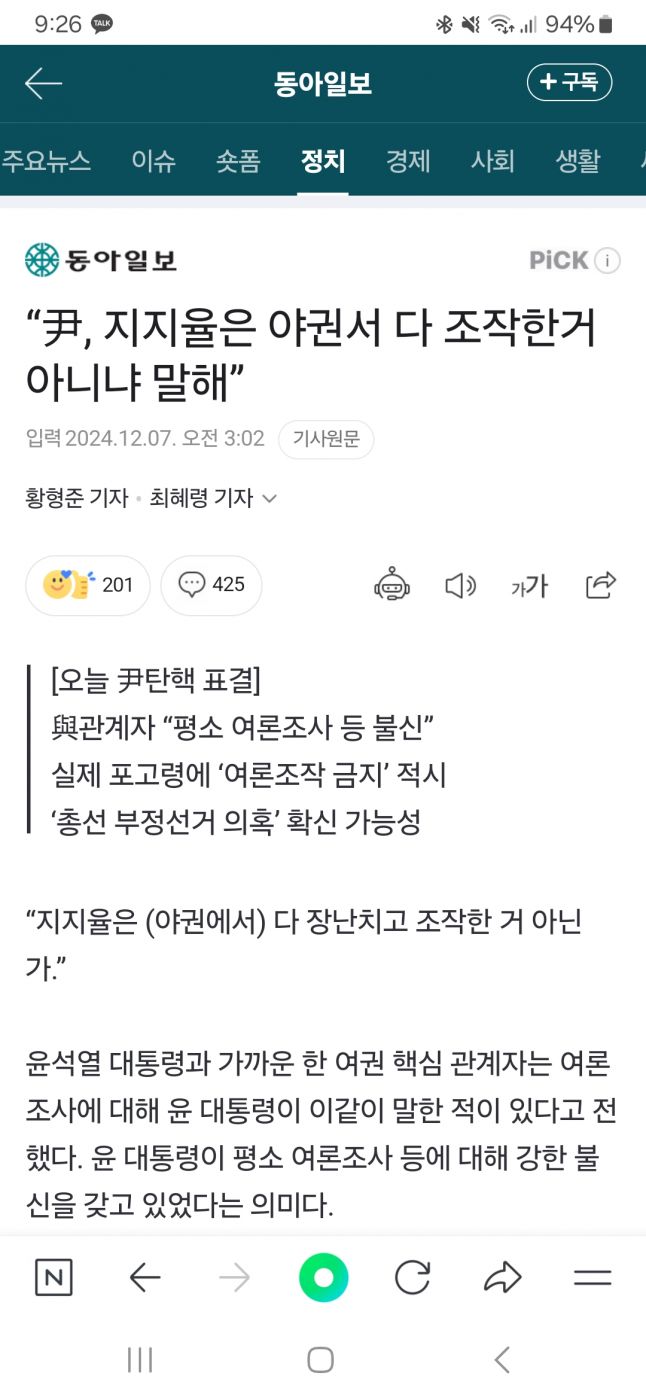Go back using the header arrow
The height and width of the screenshot is (1400, 646).
pyautogui.click(x=43, y=84)
